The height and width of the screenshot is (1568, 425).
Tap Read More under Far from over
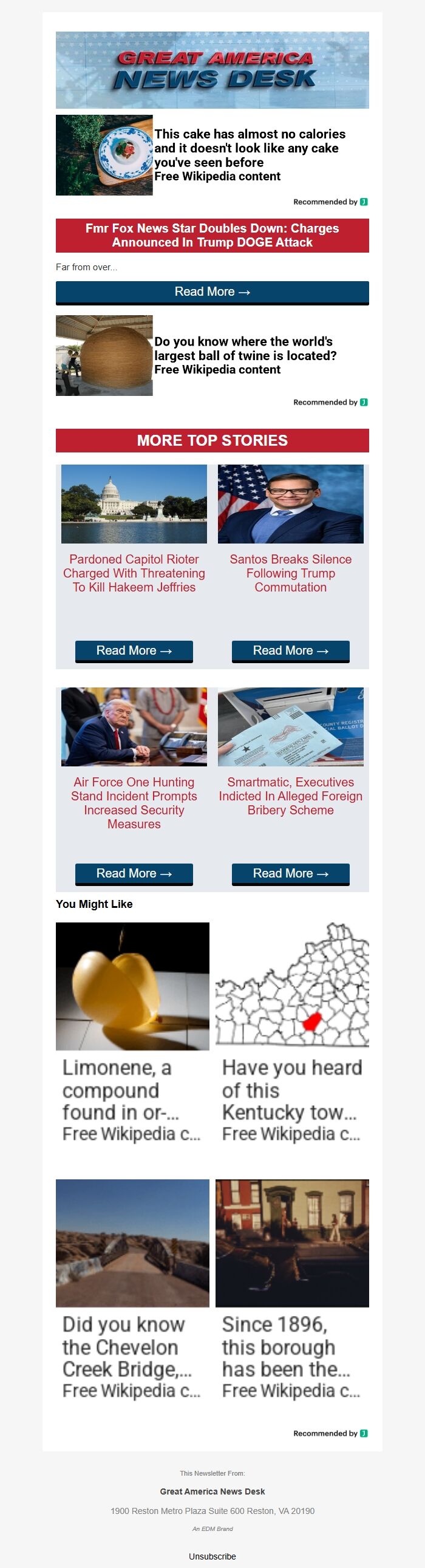point(212,292)
